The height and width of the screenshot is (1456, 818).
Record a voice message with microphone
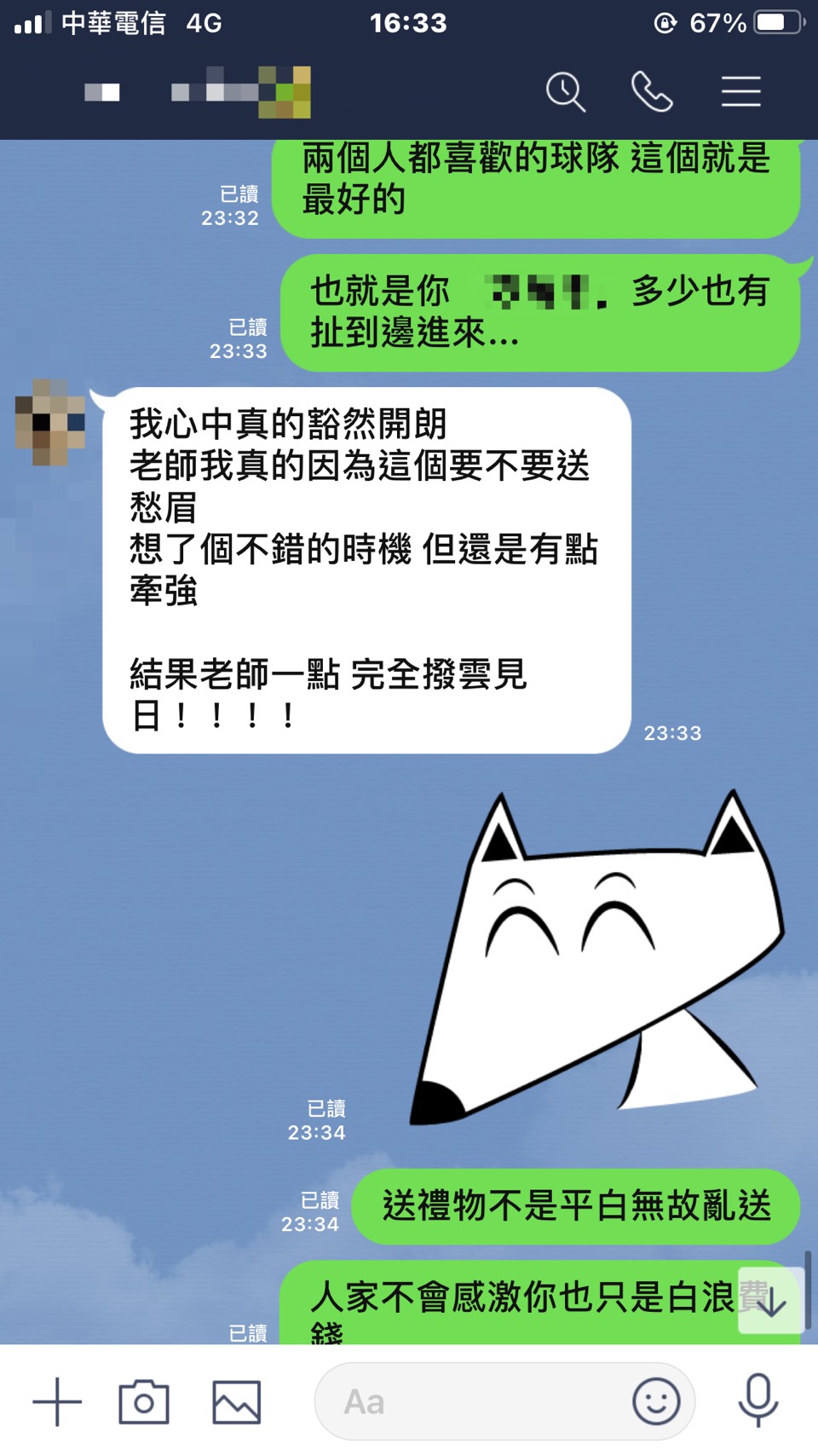point(758,1400)
